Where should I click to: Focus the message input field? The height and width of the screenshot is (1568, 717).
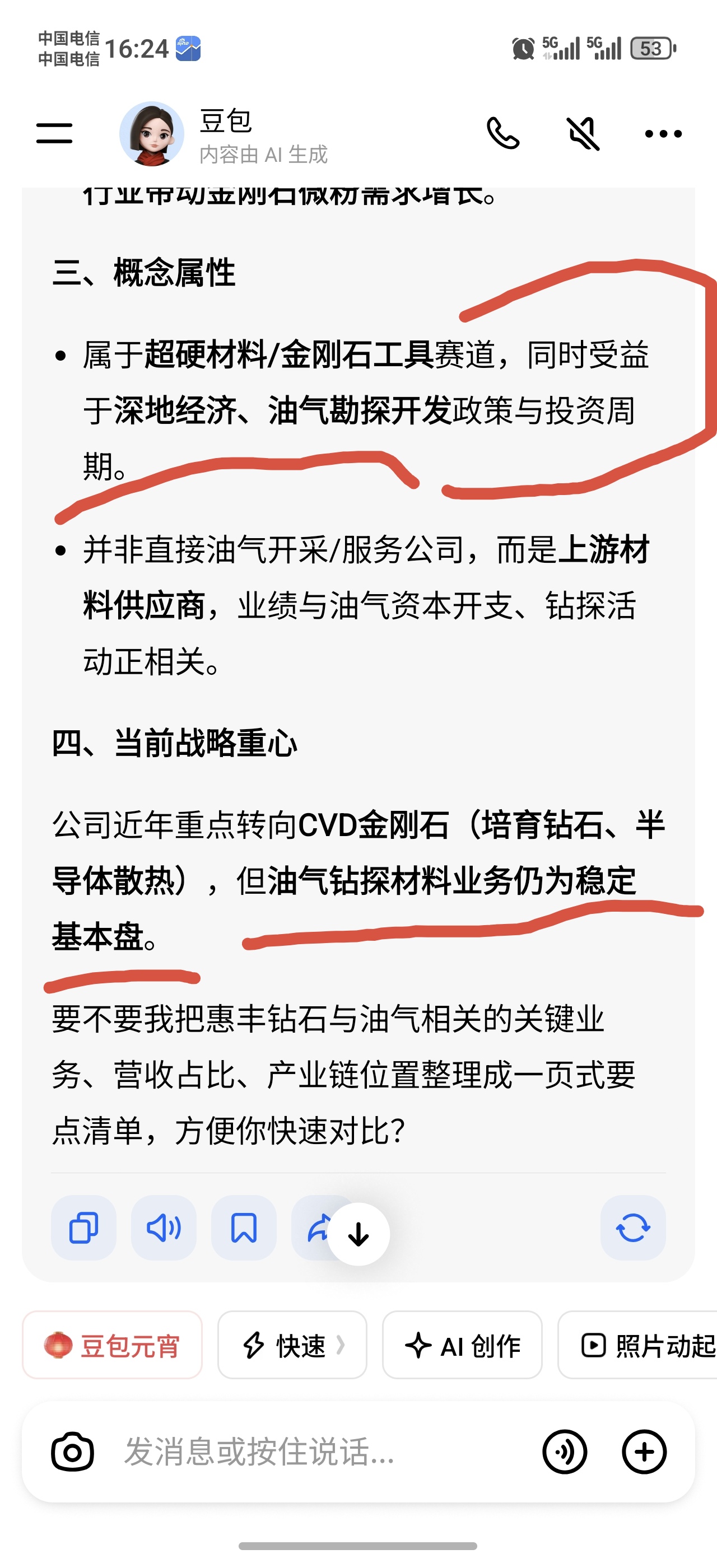[x=304, y=1452]
